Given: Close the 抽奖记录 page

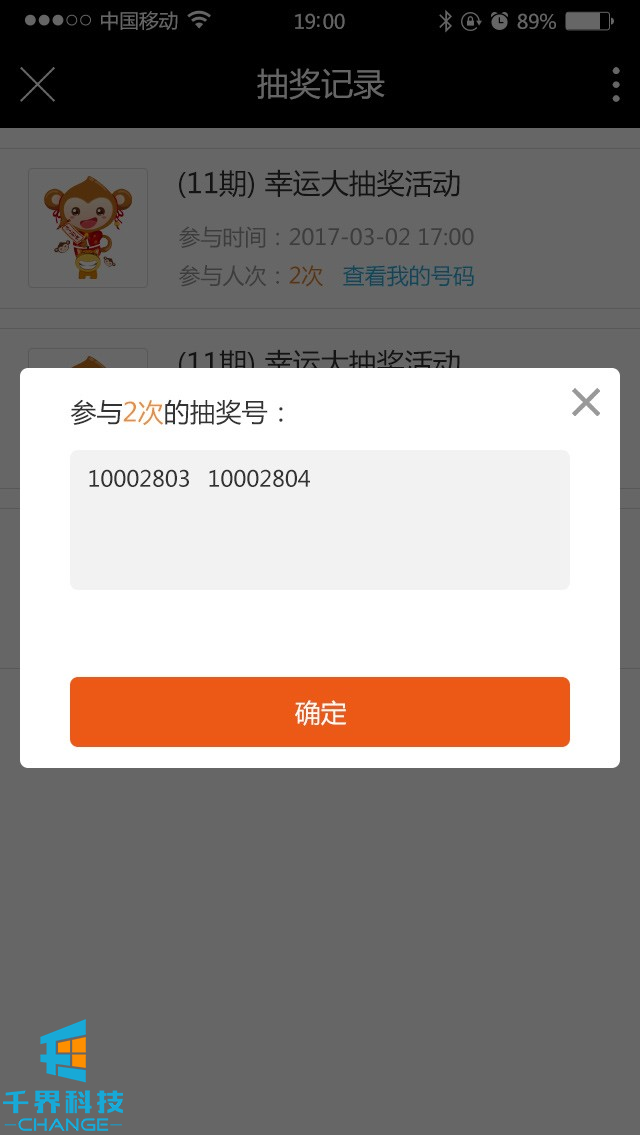Looking at the screenshot, I should (x=38, y=85).
